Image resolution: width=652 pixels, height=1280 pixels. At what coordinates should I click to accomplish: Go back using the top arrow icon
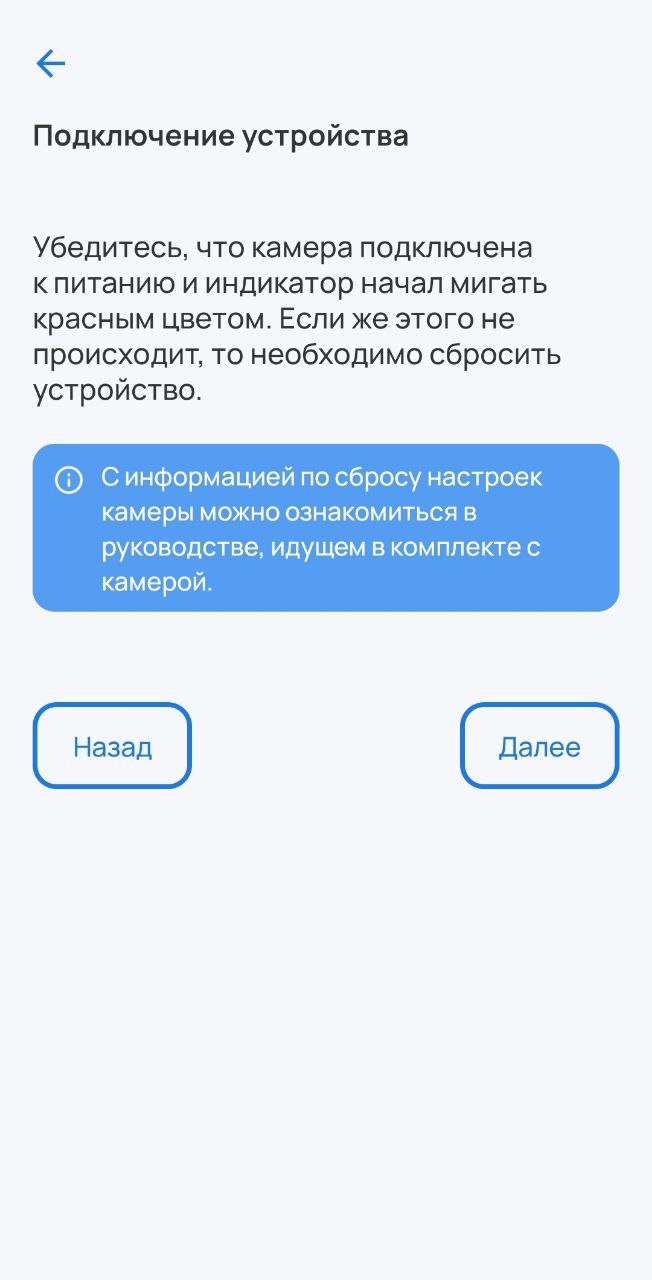[50, 64]
